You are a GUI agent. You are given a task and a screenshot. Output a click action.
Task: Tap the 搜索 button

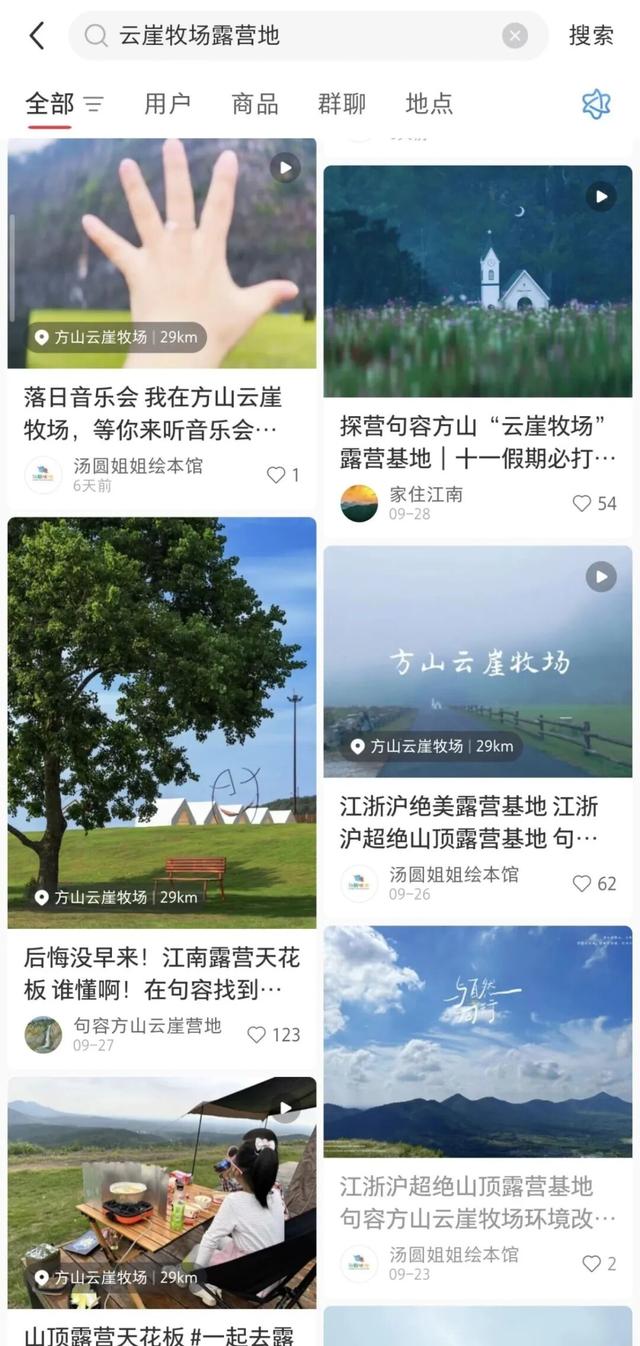tap(591, 36)
